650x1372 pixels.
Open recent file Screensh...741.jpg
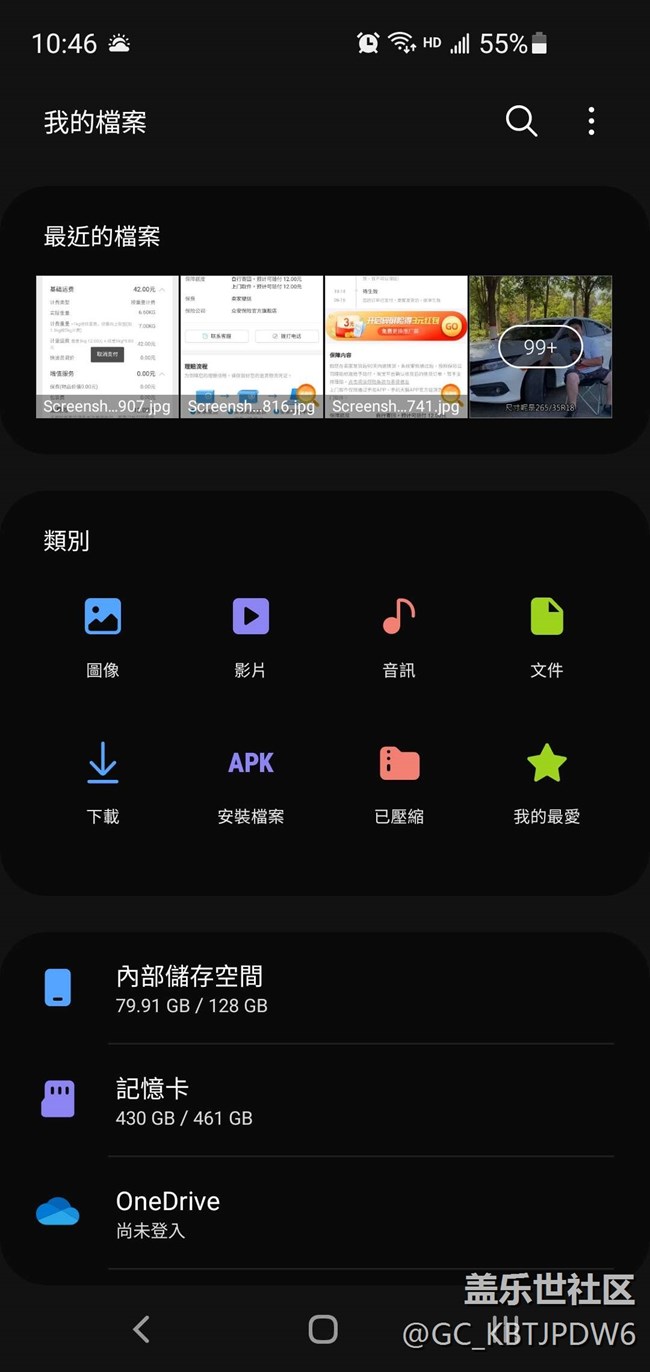tap(396, 346)
